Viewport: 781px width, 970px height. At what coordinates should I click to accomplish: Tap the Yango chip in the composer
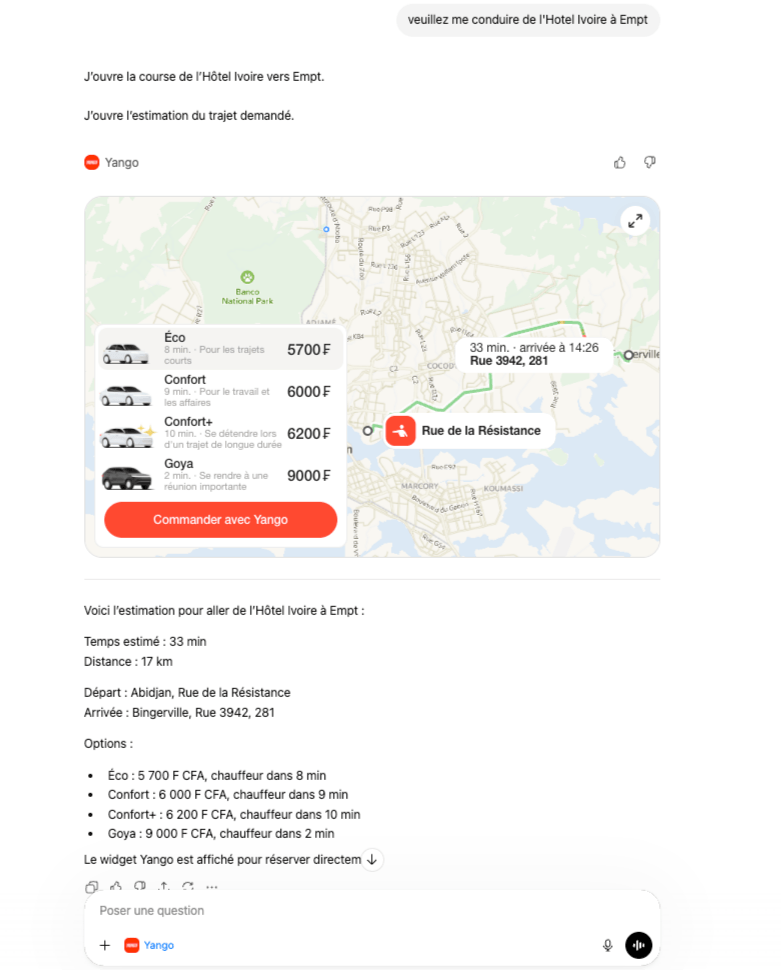coord(149,945)
